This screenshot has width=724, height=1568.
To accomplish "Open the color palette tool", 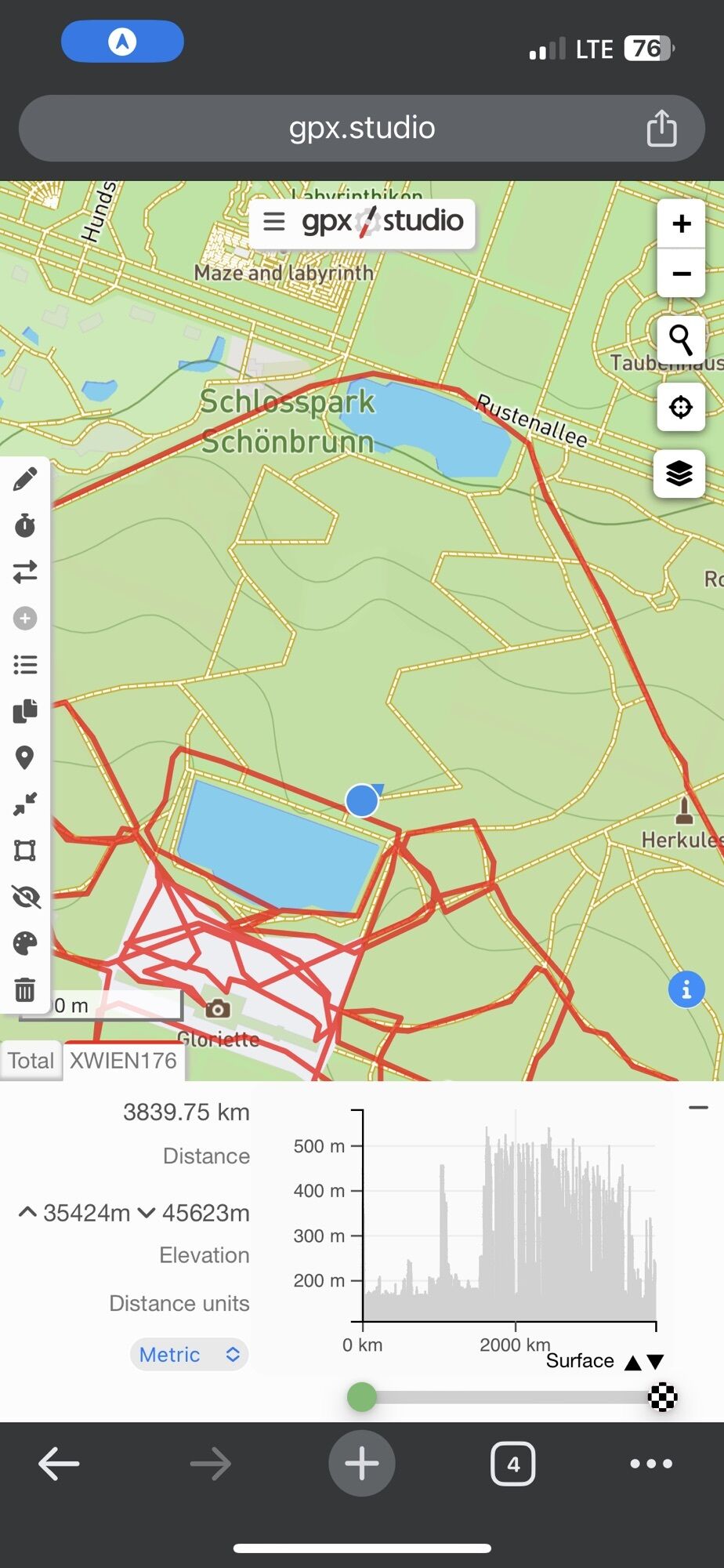I will tap(25, 943).
